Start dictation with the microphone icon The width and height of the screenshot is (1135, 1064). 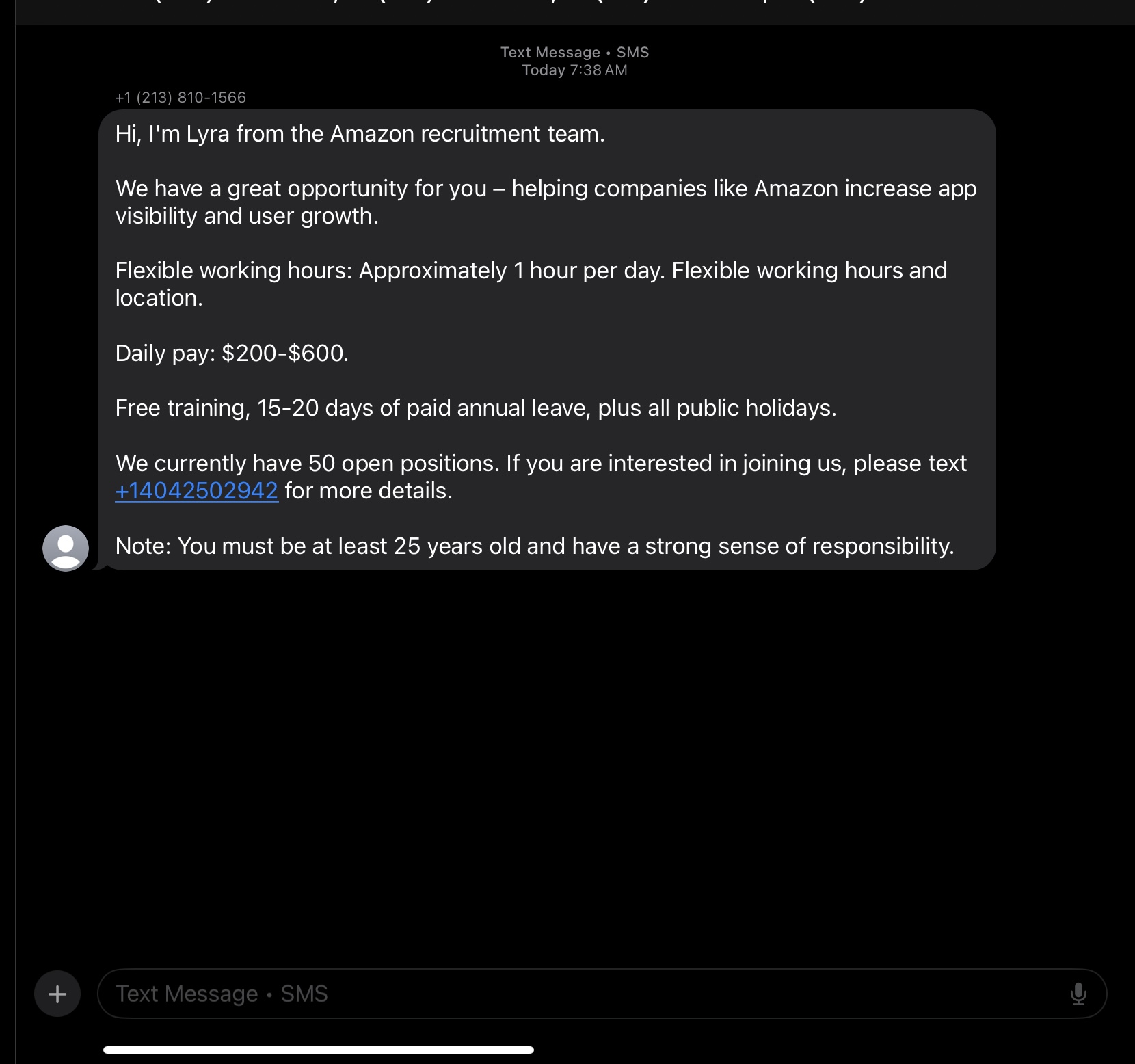pyautogui.click(x=1078, y=994)
